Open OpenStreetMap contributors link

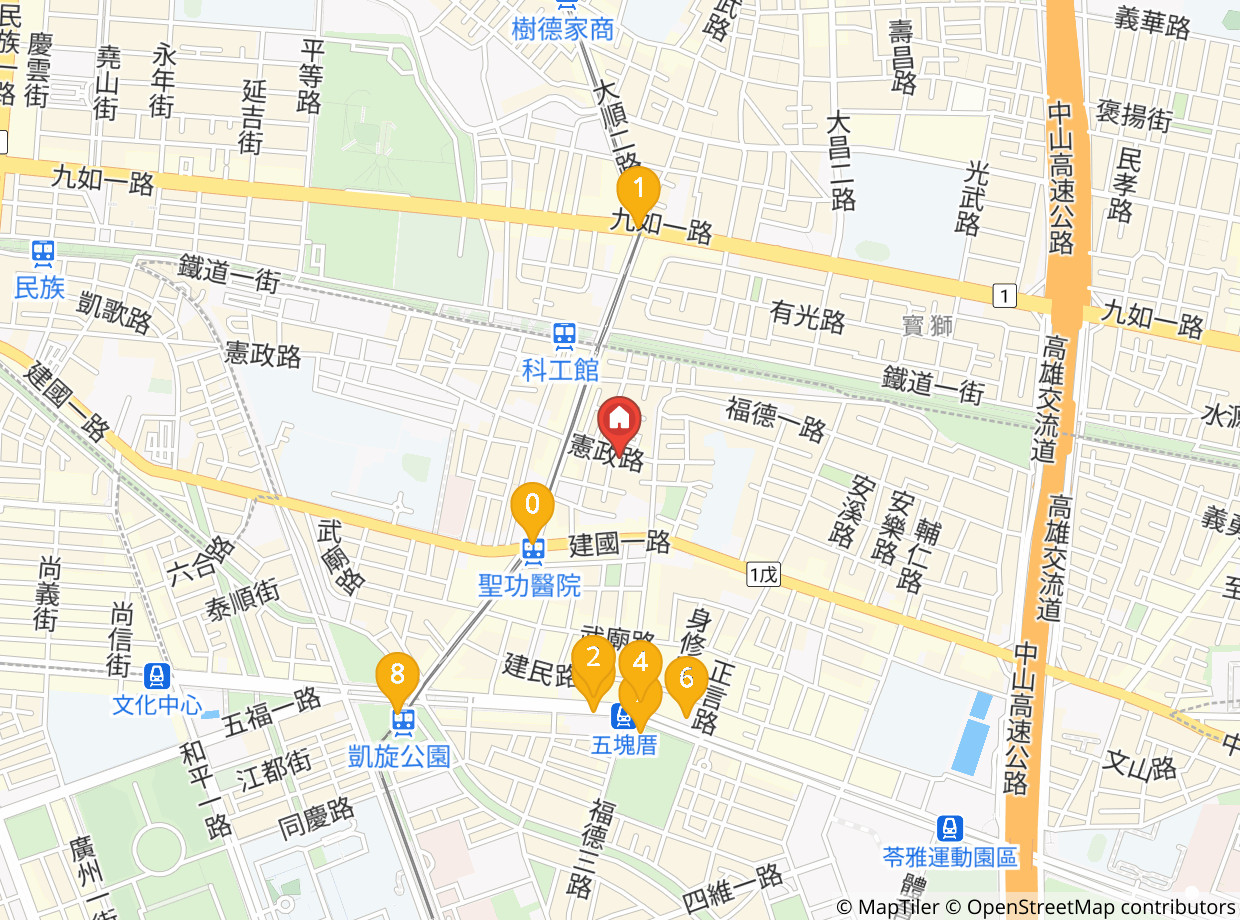pos(1100,907)
